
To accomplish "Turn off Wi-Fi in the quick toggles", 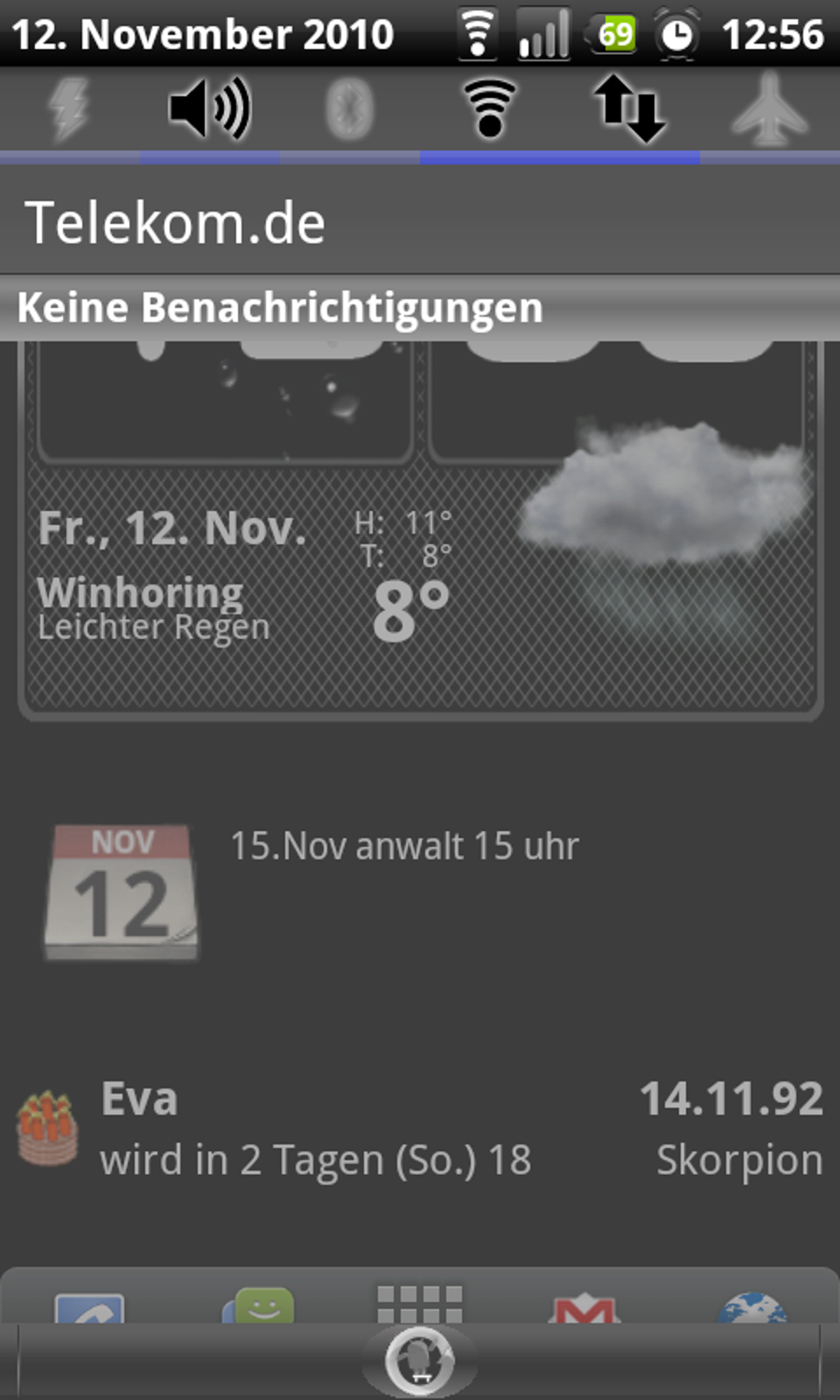I will coord(490,109).
